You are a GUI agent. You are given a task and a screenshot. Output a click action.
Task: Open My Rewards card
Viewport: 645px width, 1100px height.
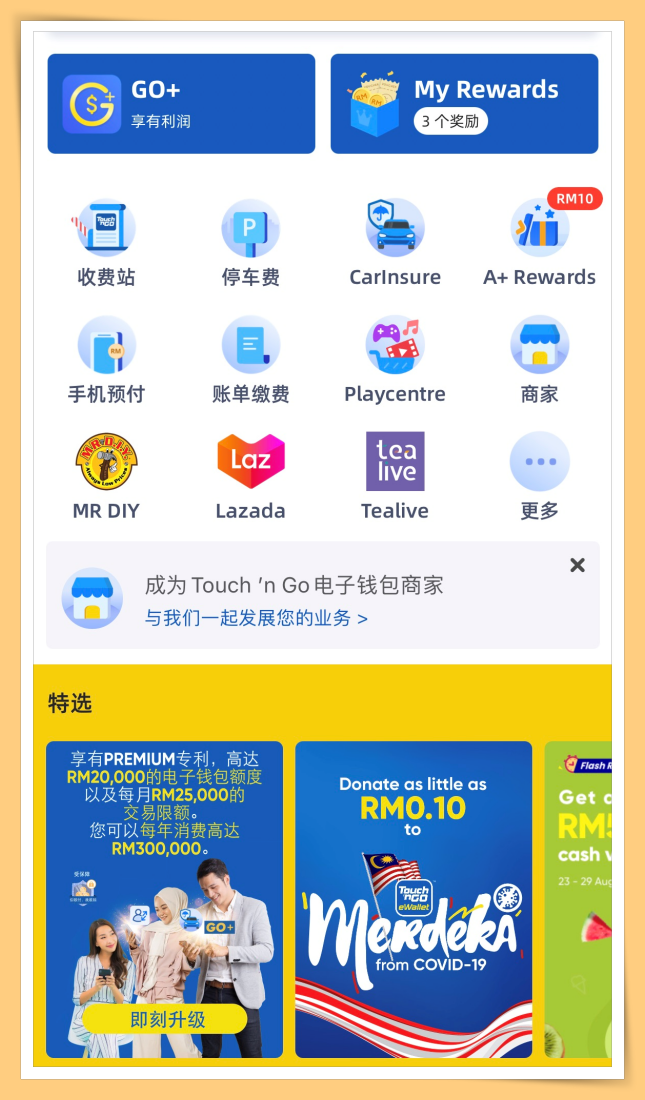464,104
